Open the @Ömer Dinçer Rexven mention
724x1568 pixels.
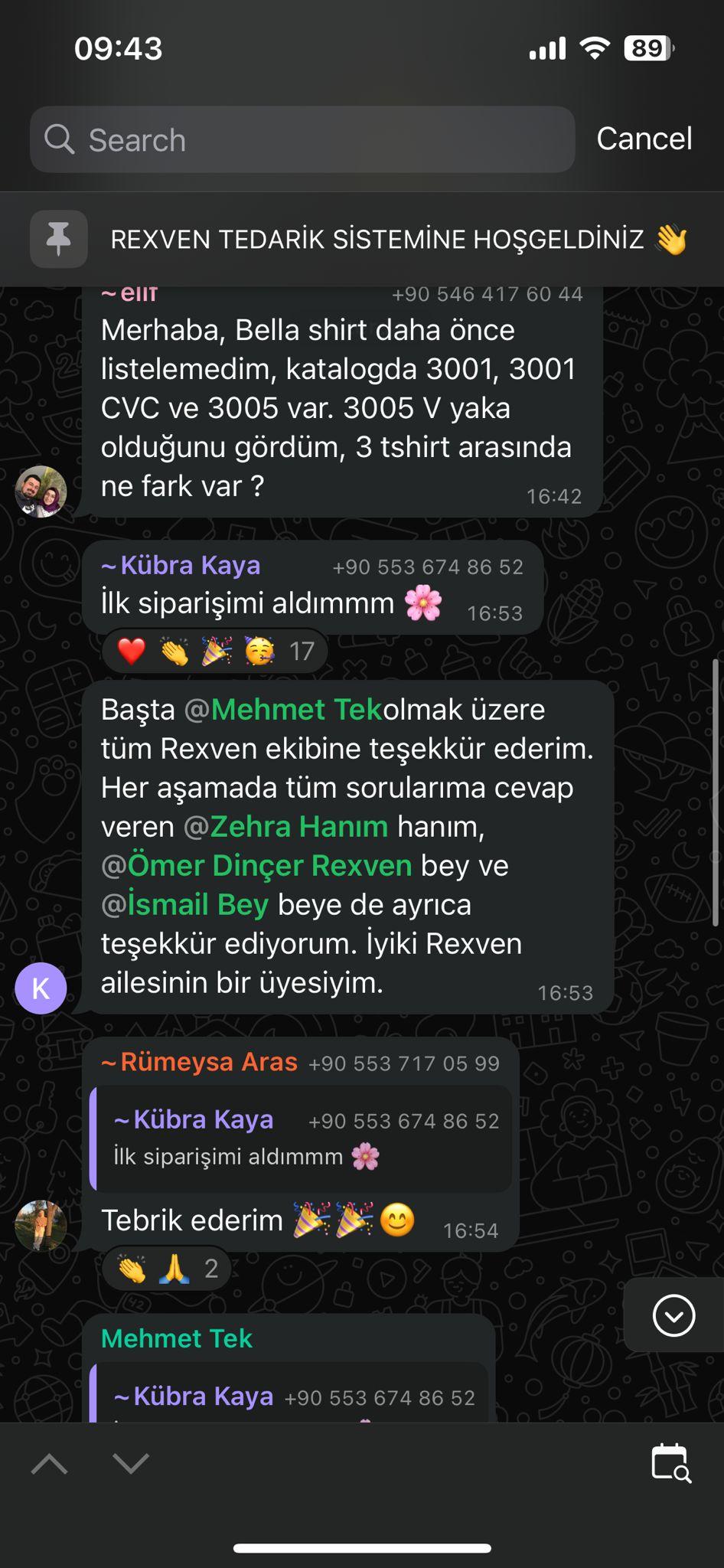point(269,866)
